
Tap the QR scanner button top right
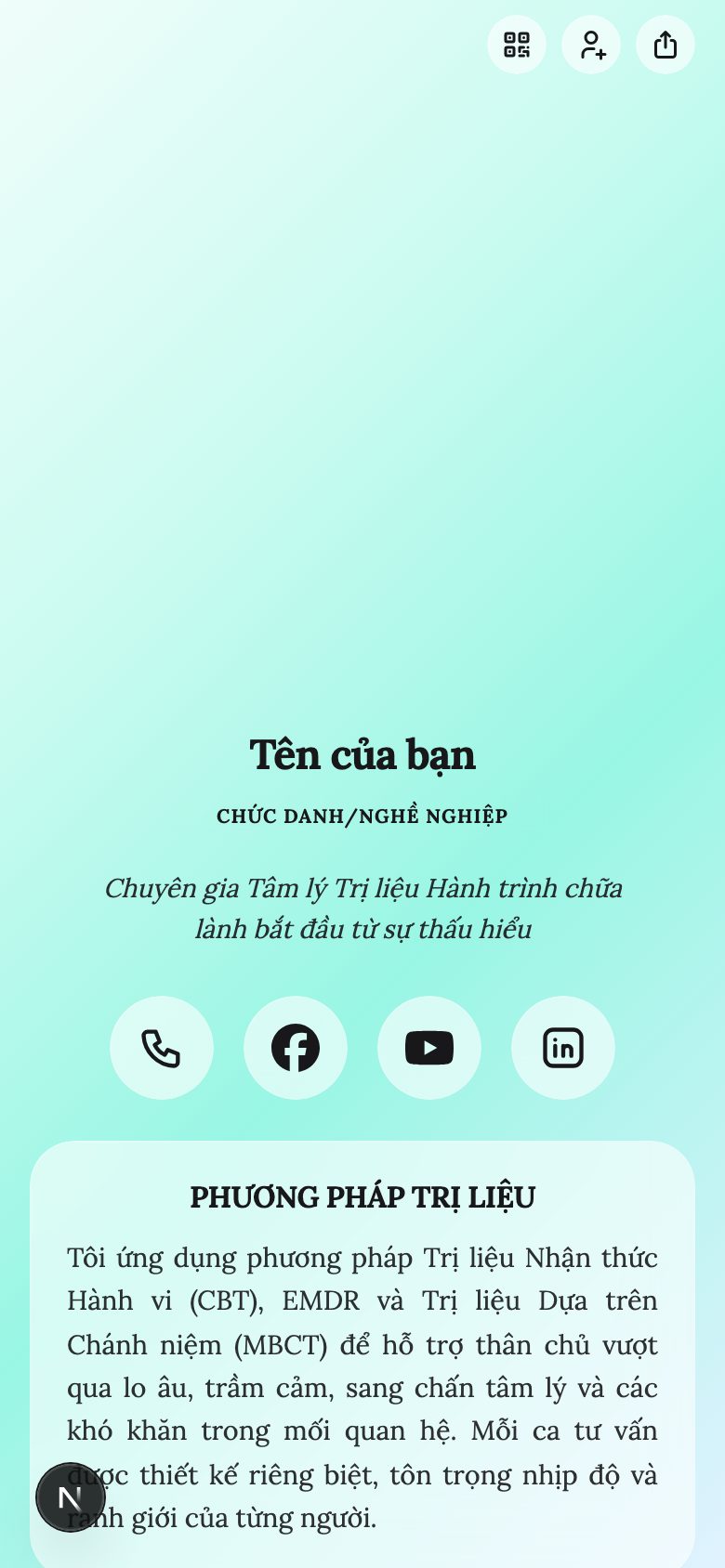pos(517,45)
